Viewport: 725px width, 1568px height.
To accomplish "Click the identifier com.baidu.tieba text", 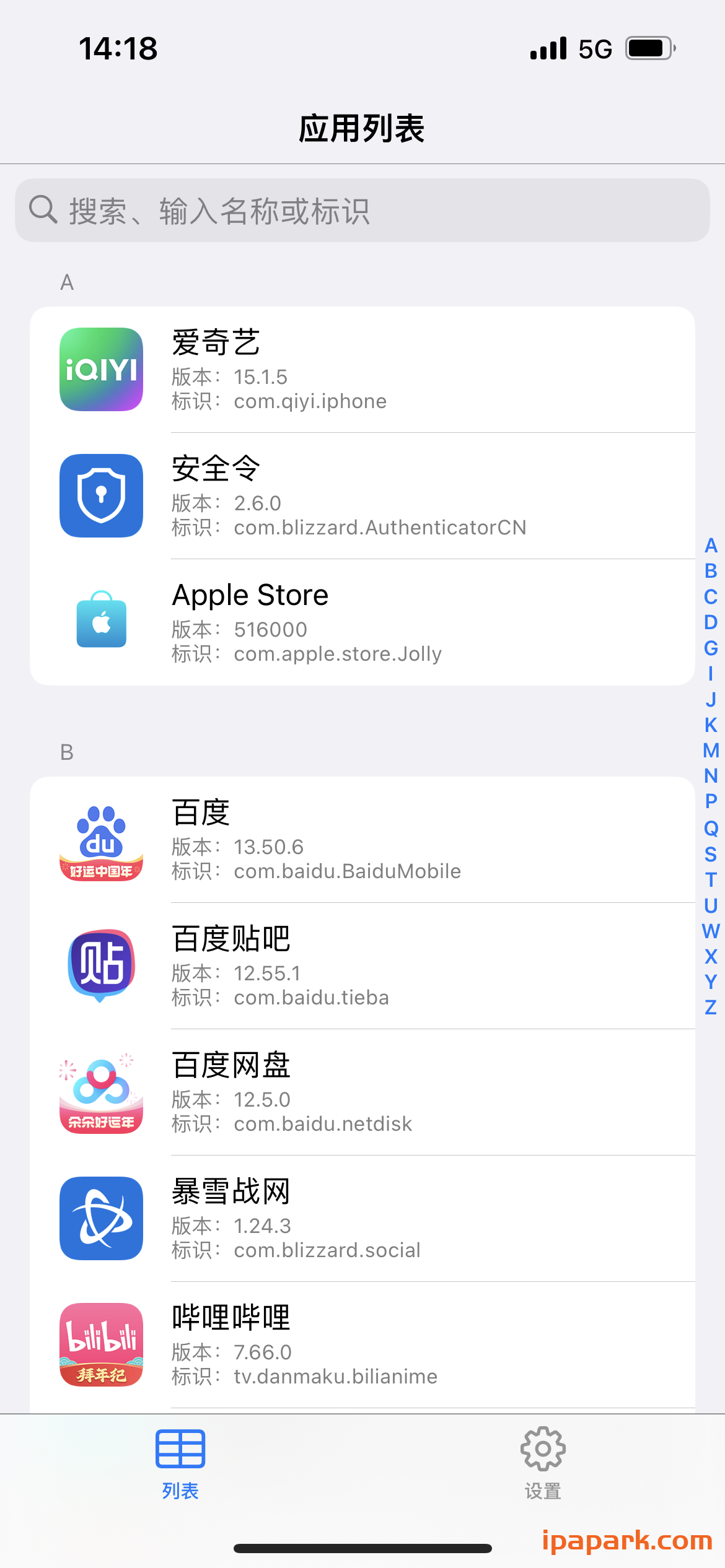I will (310, 997).
